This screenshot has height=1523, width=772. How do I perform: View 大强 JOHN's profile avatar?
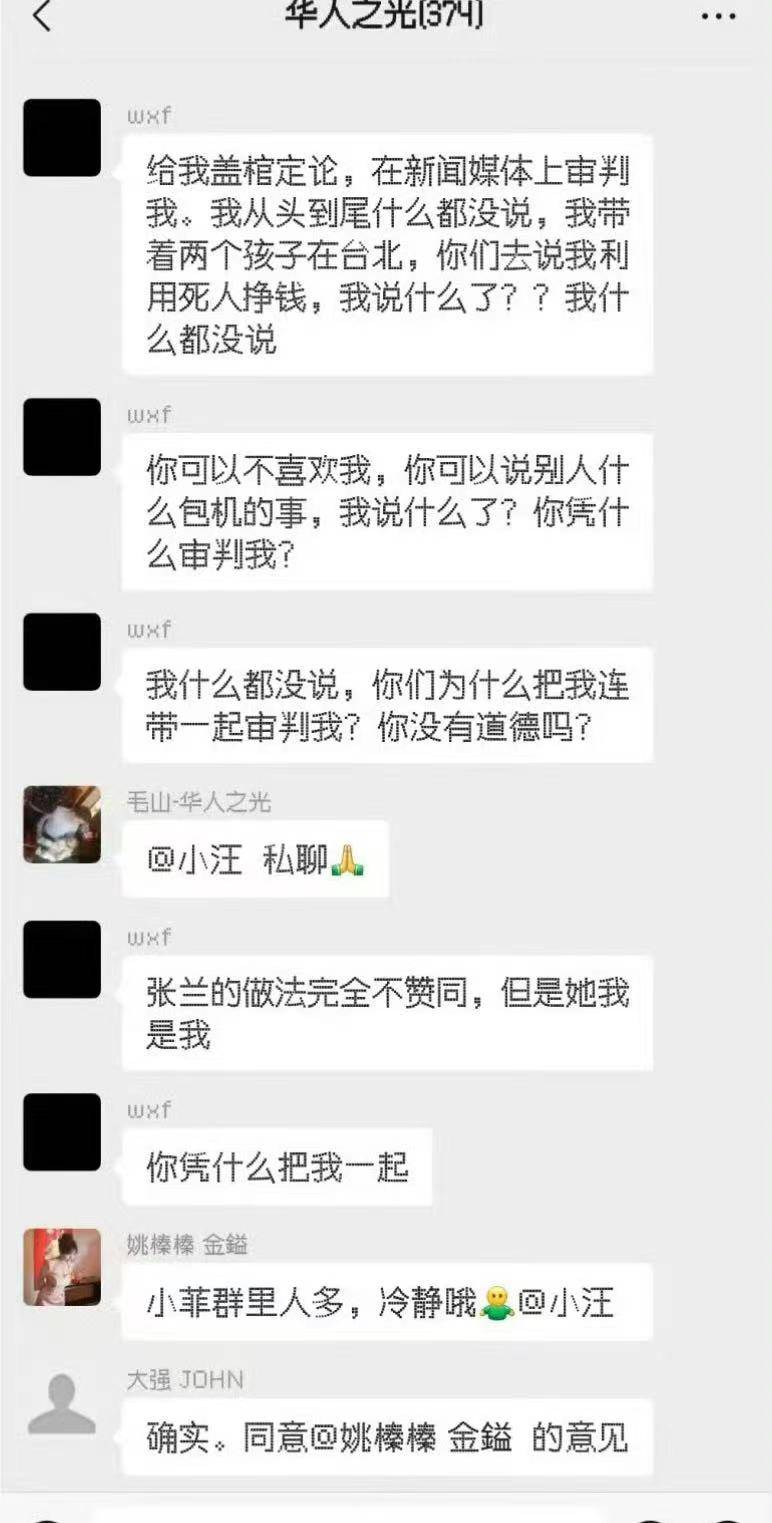coord(62,1403)
